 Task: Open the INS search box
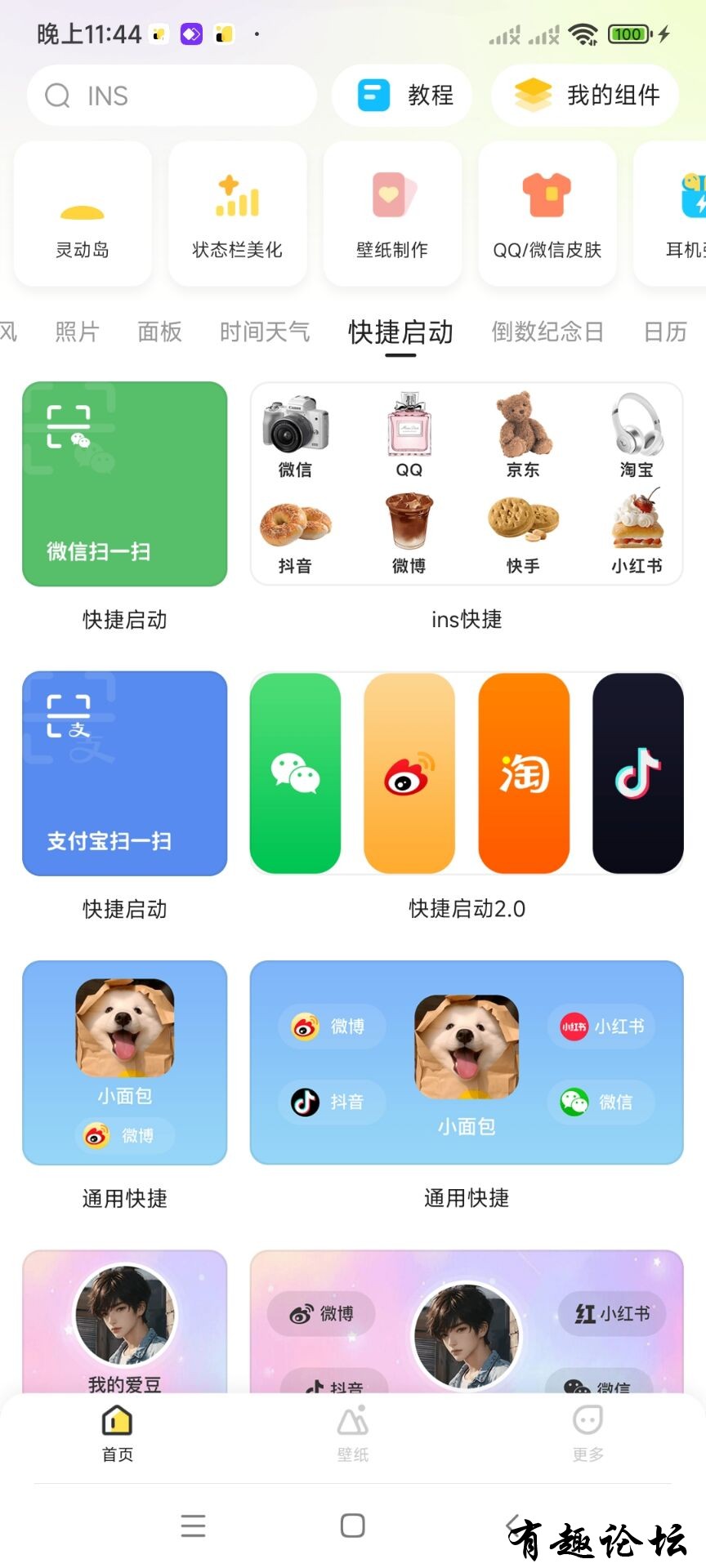tap(172, 96)
